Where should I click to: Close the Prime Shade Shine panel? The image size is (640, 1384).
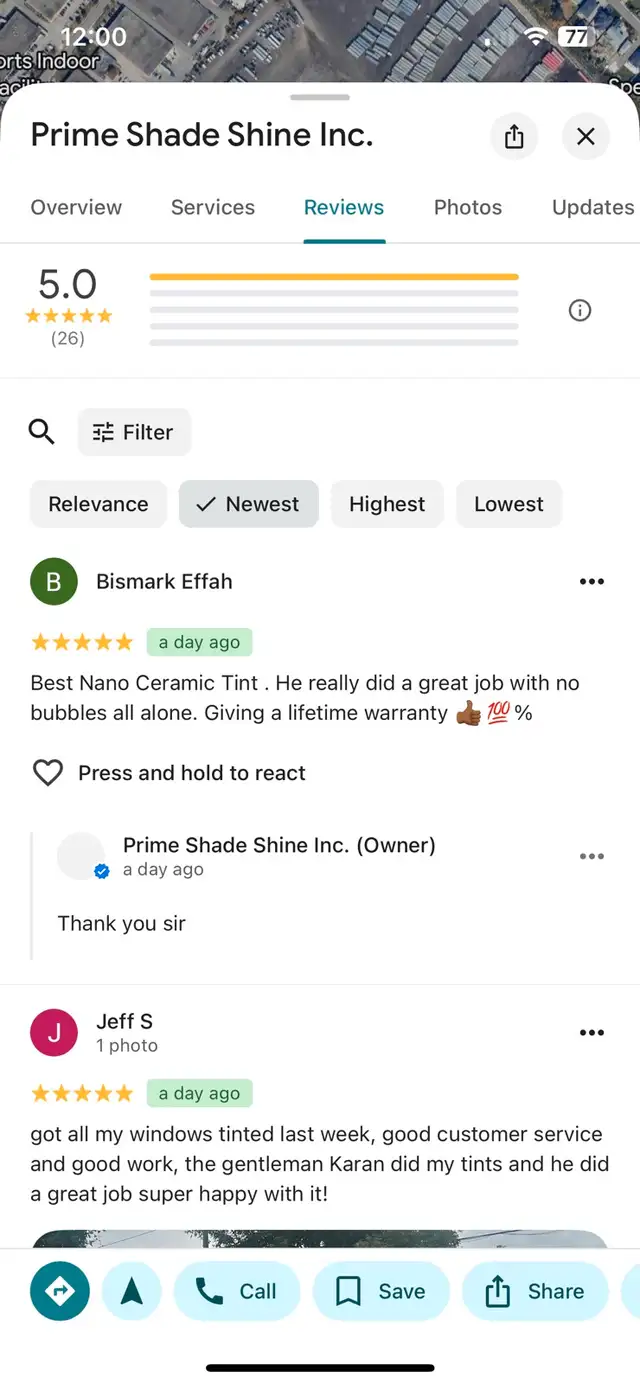click(x=586, y=136)
